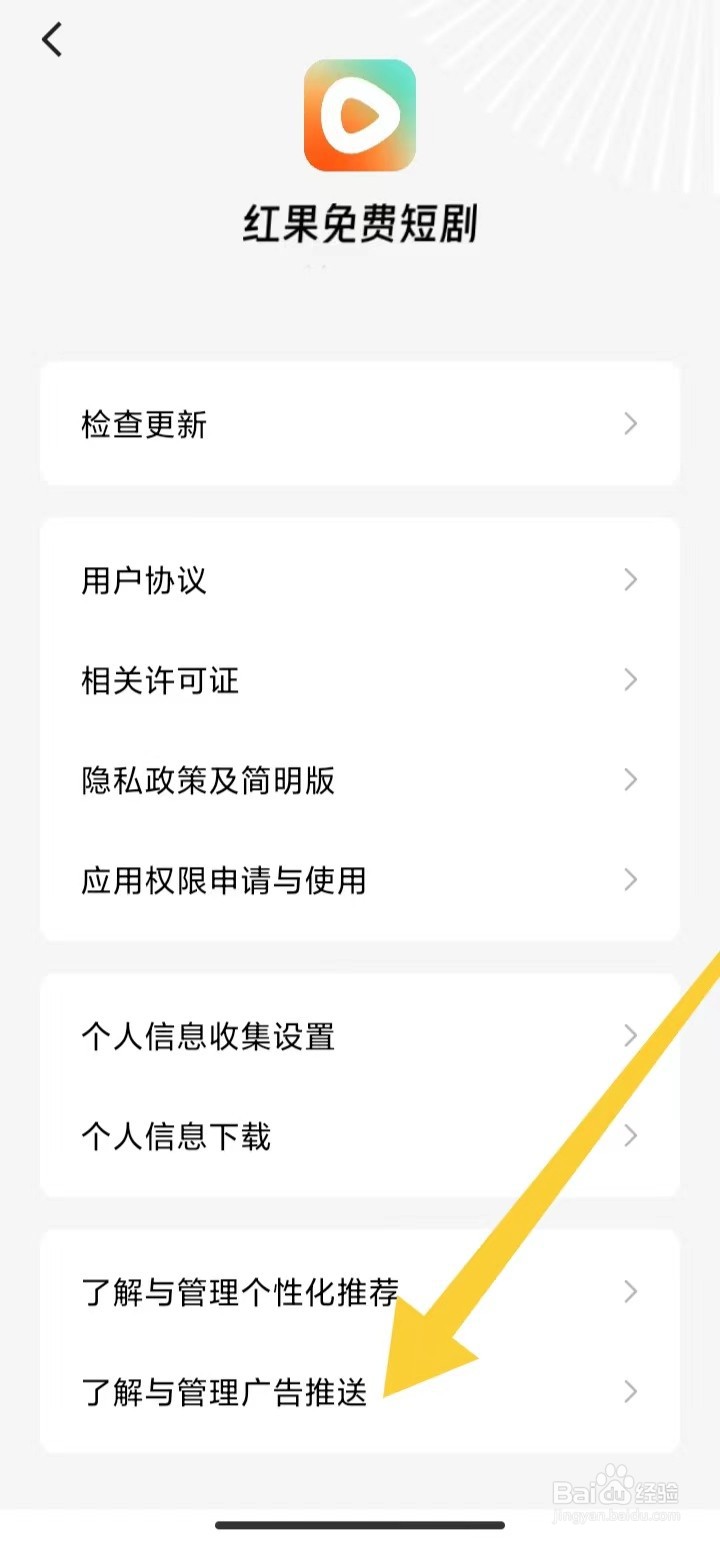Click the chevron next to 个人信息收集设置
The height and width of the screenshot is (1541, 720).
tap(630, 1036)
